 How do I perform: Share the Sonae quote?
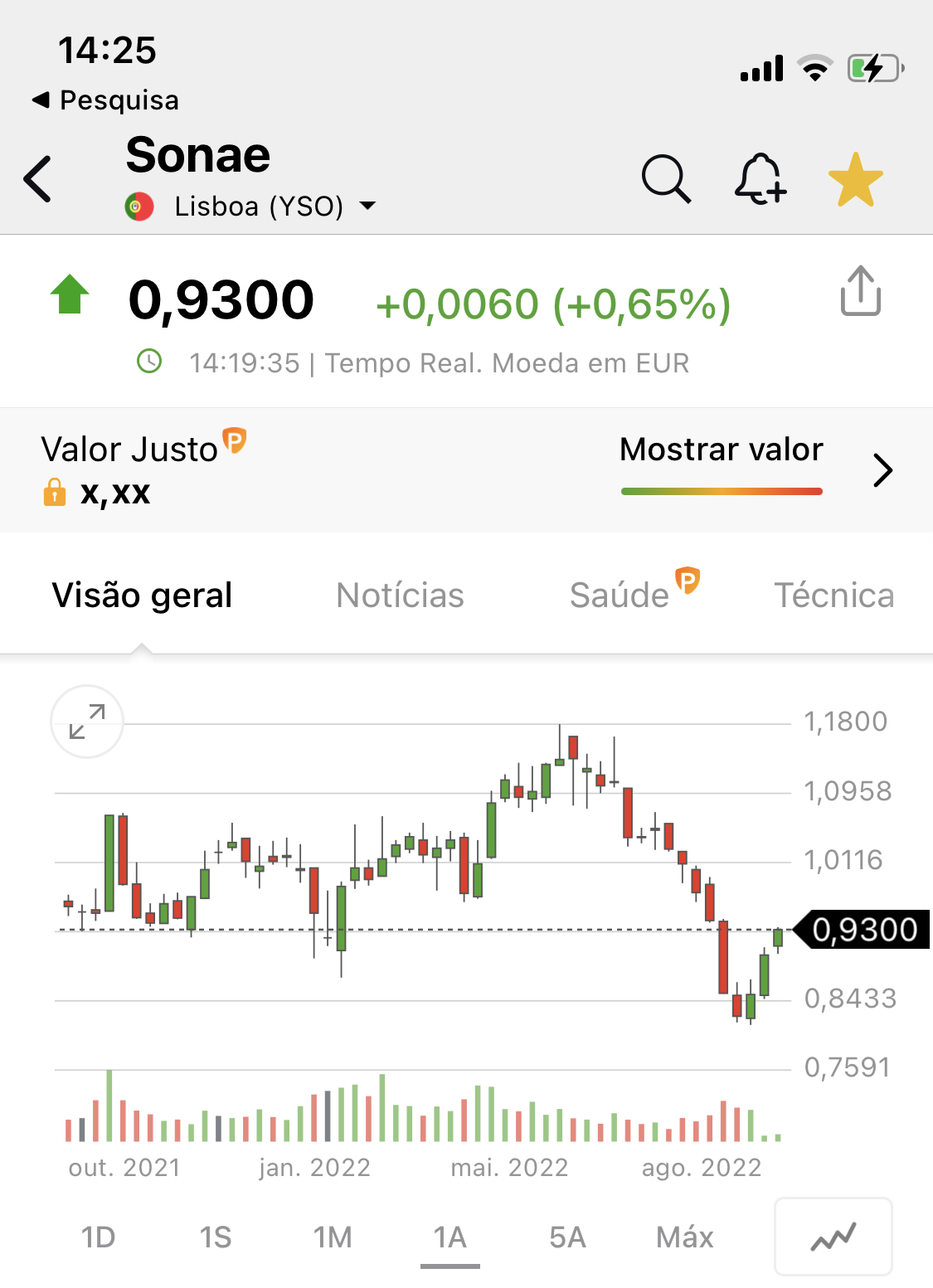pyautogui.click(x=860, y=291)
